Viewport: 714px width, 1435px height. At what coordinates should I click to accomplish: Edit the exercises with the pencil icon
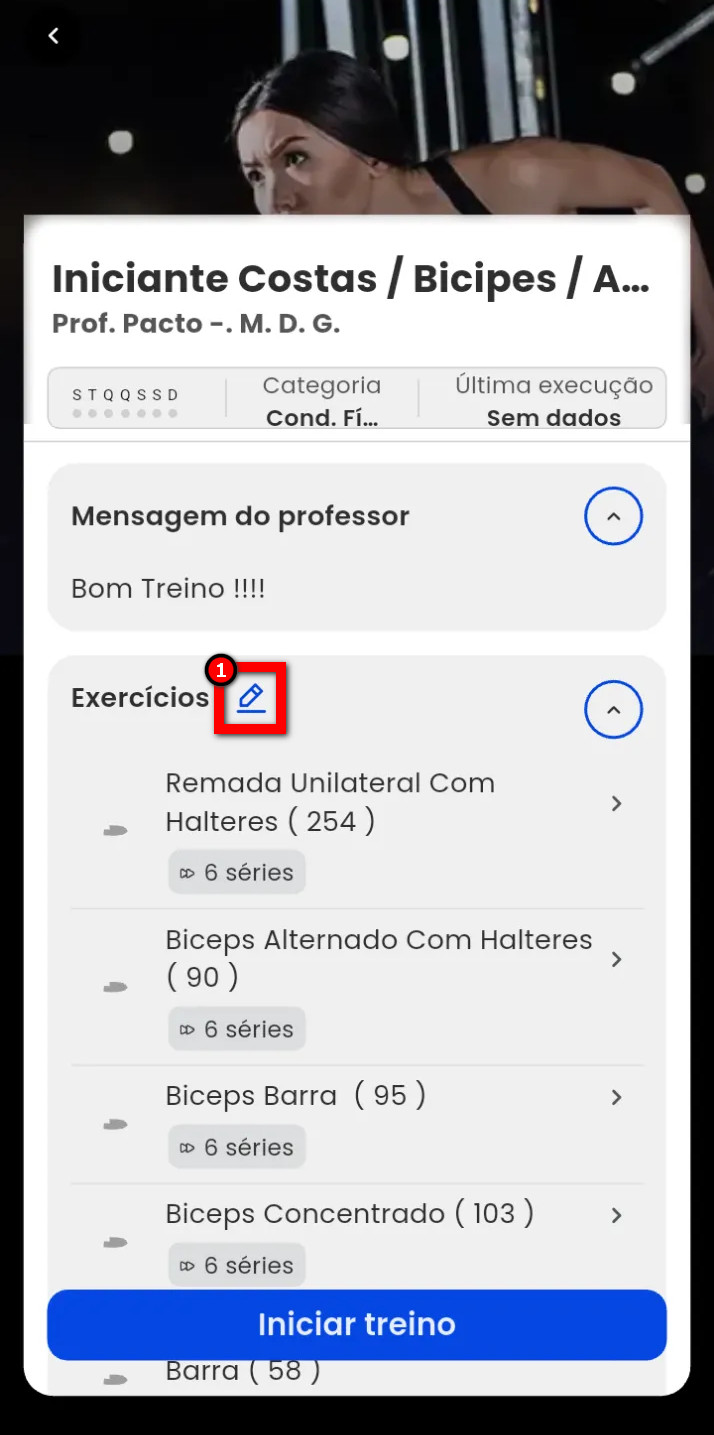point(251,698)
